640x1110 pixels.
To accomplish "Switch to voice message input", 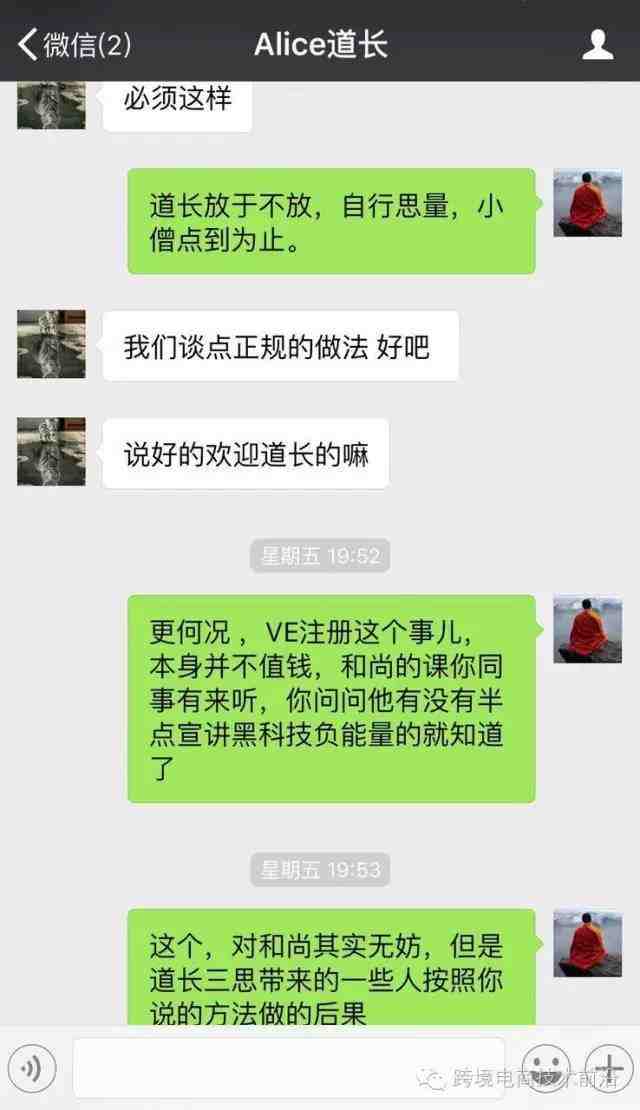I will click(31, 1070).
